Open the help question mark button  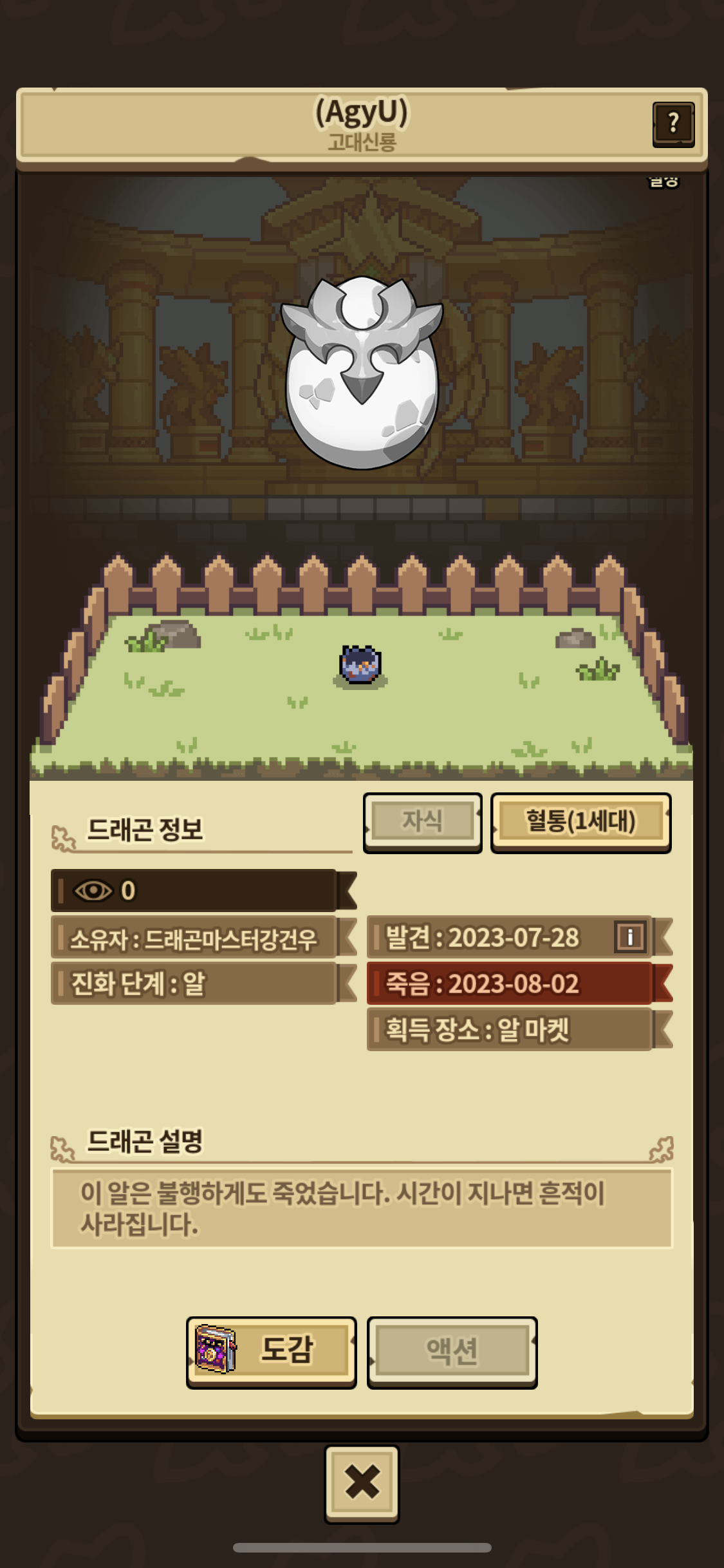[x=673, y=124]
